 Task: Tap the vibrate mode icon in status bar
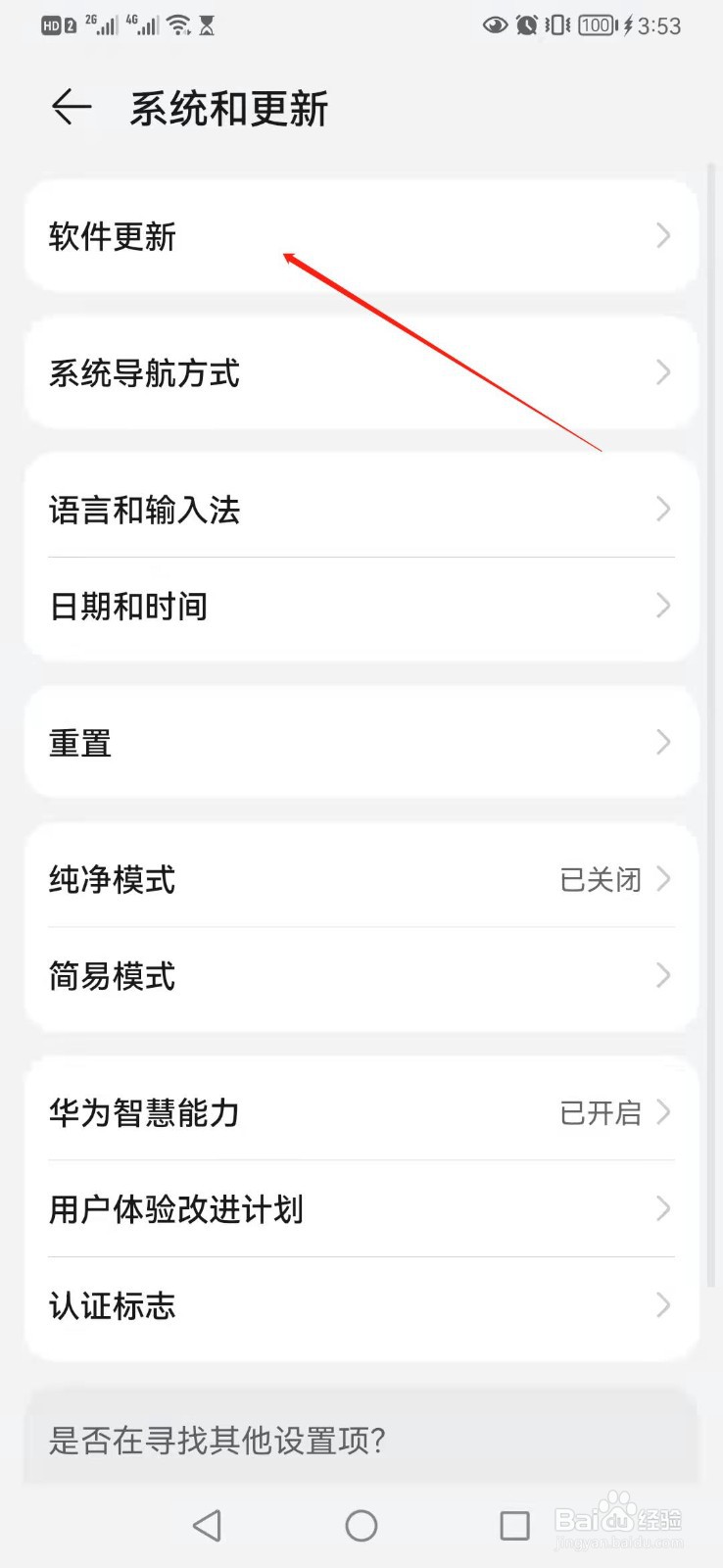click(555, 26)
